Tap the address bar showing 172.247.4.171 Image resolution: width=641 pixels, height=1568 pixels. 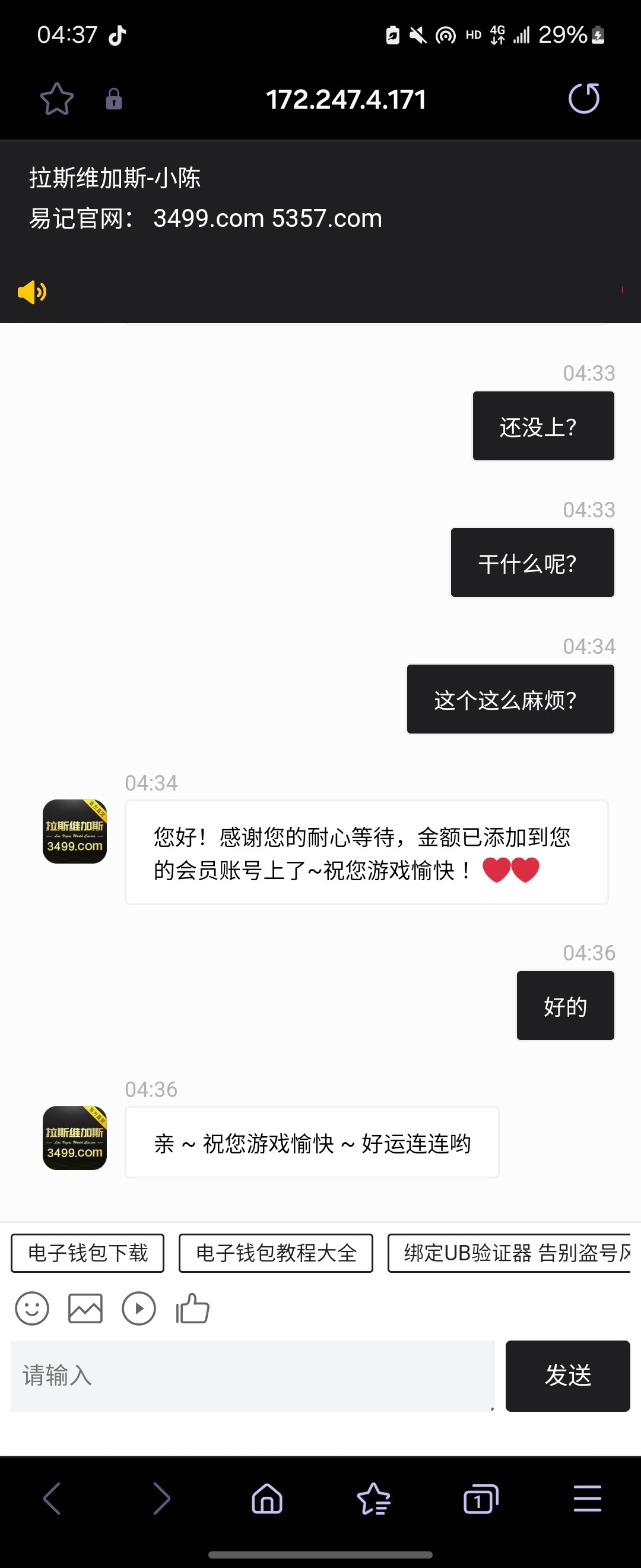[345, 99]
